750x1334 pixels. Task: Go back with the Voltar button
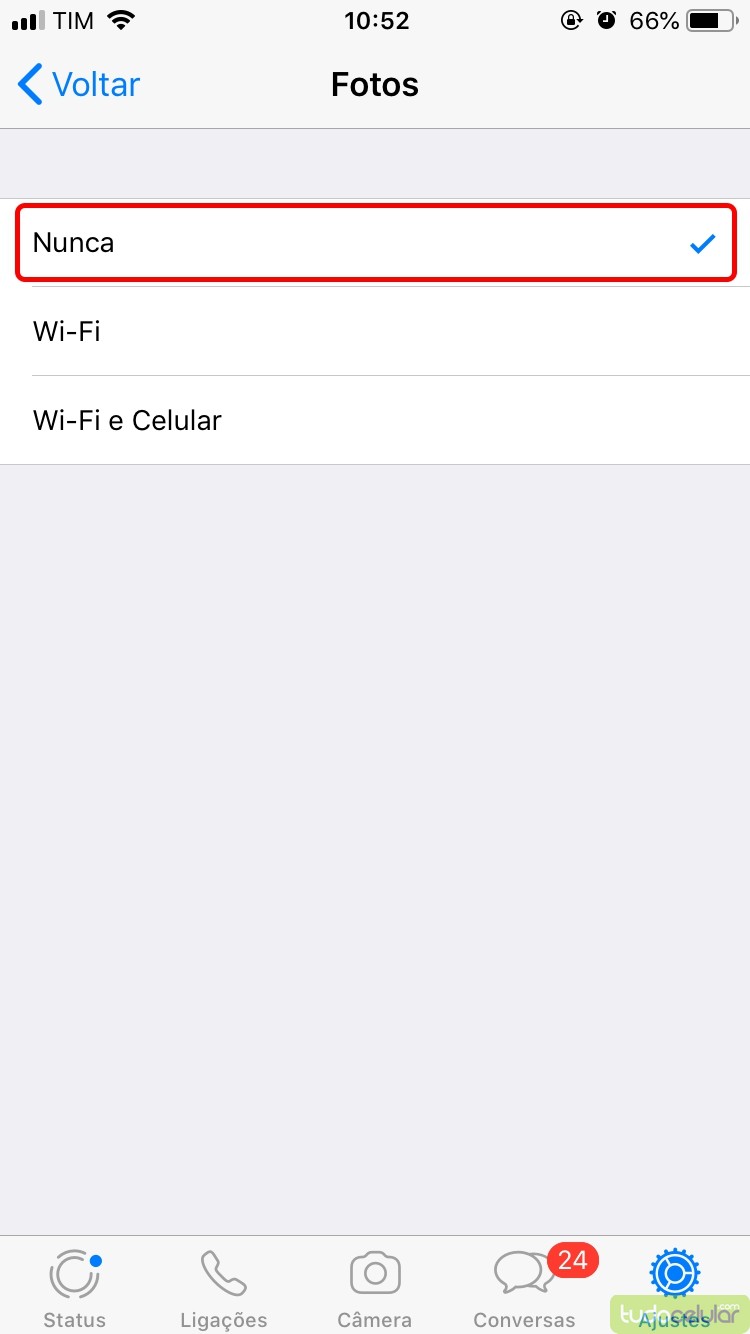[x=80, y=85]
